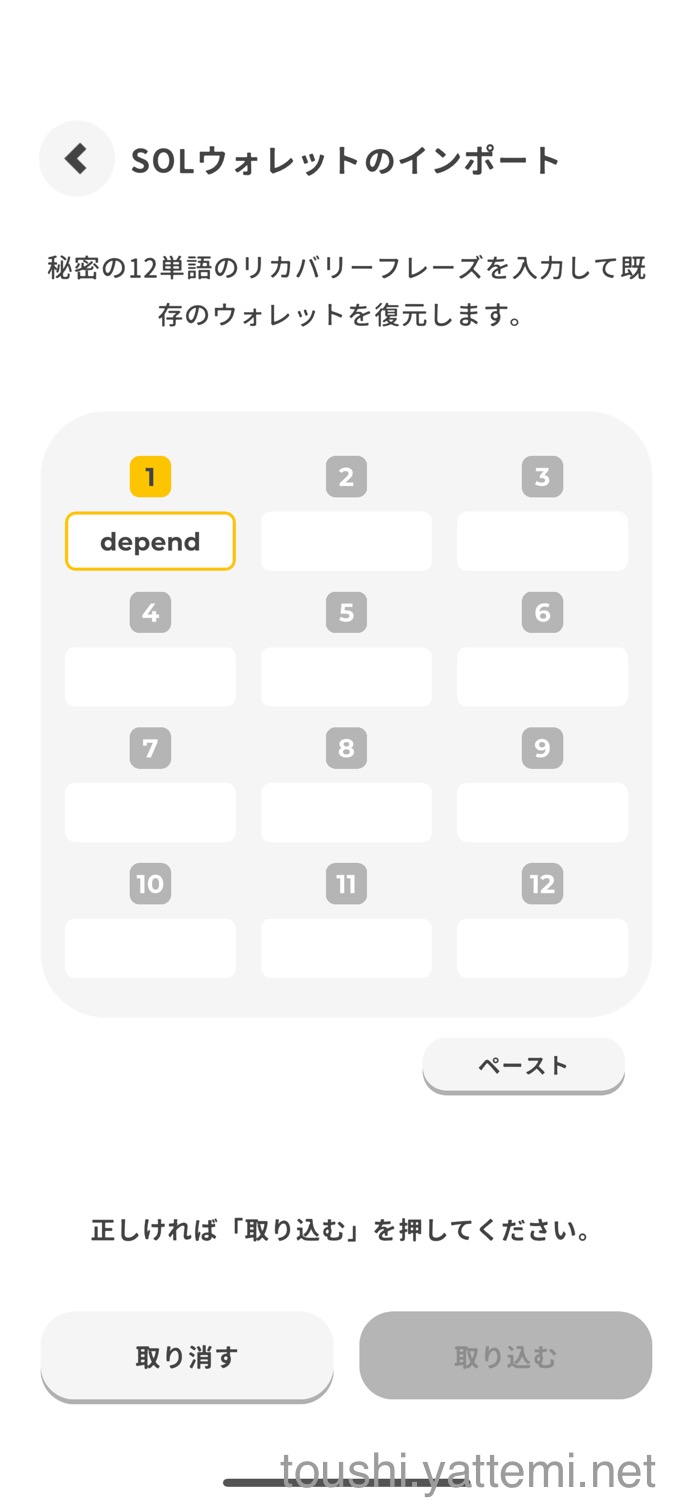Select the word field numbered 8
Screen dimensions: 693x1500
(x=346, y=812)
